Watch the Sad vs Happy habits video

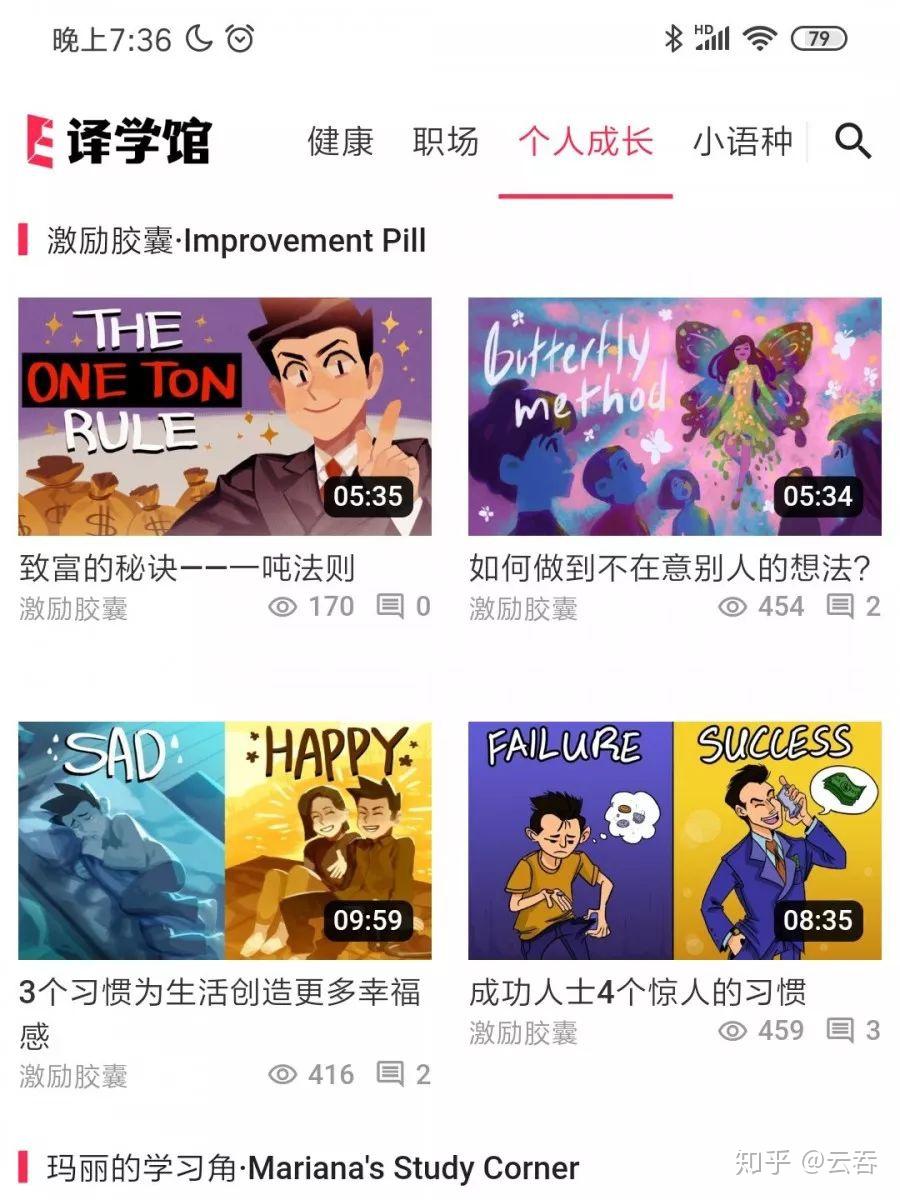[x=225, y=841]
